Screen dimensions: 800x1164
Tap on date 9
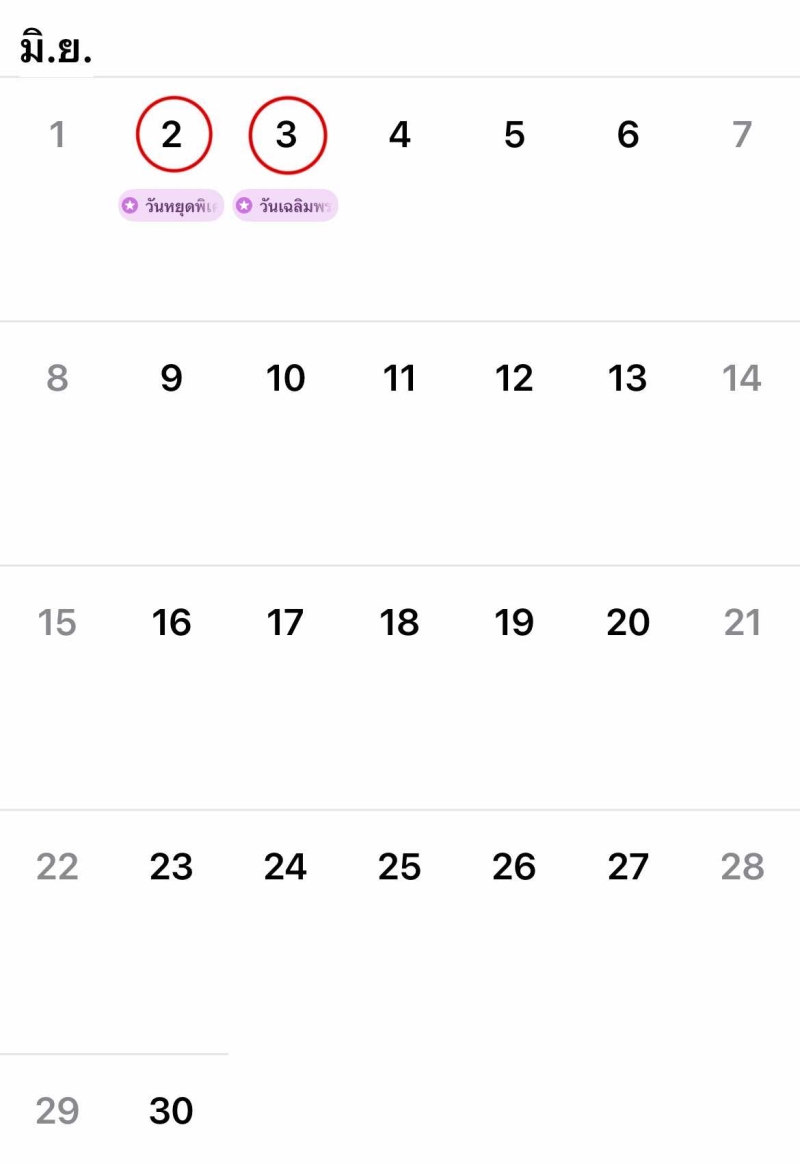coord(172,378)
